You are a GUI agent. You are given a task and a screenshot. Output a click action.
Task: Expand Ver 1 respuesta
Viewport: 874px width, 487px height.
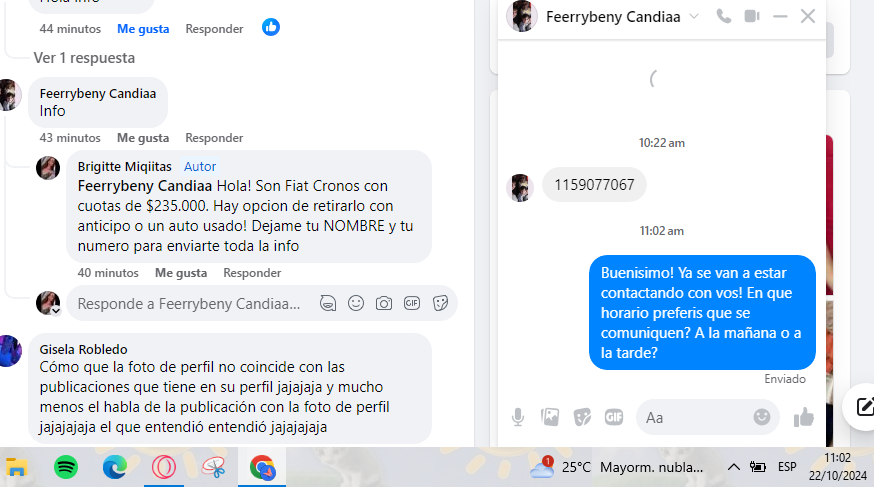pyautogui.click(x=84, y=58)
